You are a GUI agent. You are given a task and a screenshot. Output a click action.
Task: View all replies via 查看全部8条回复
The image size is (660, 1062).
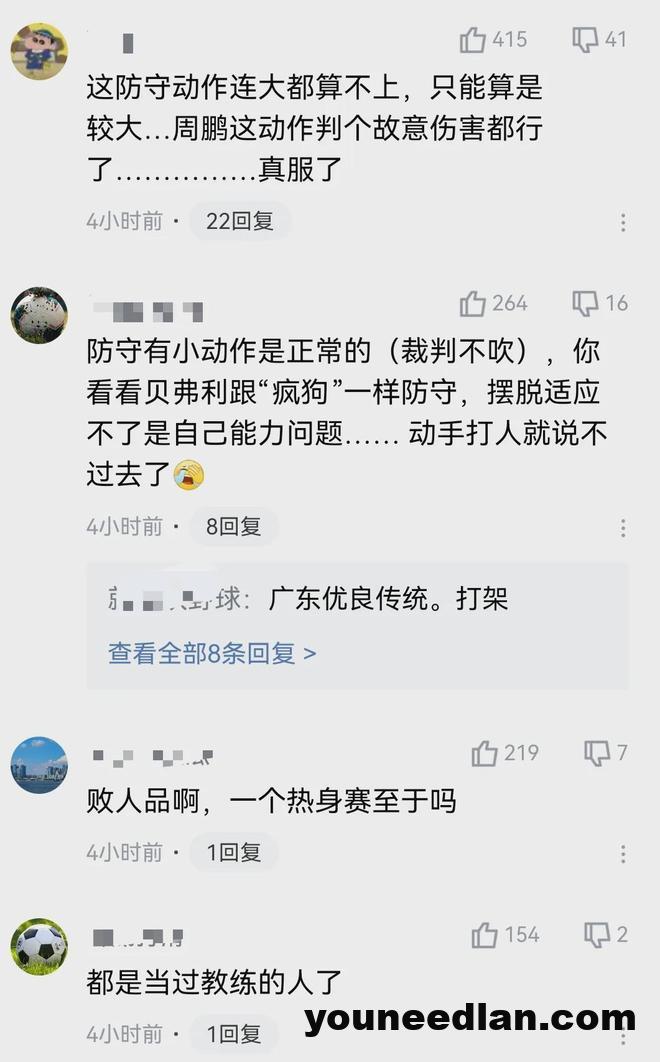[x=212, y=654]
